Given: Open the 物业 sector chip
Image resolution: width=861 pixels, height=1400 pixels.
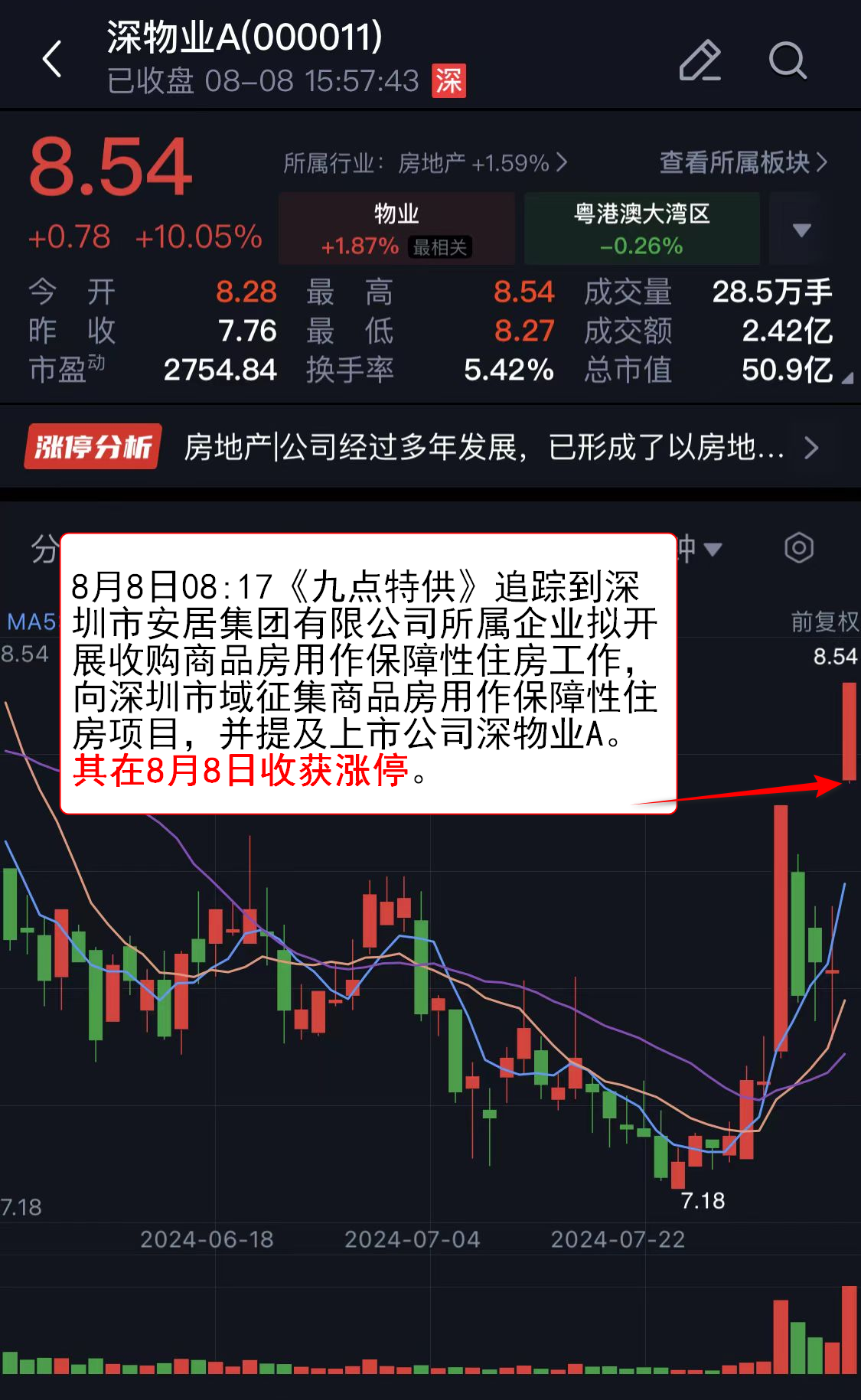Looking at the screenshot, I should [396, 229].
